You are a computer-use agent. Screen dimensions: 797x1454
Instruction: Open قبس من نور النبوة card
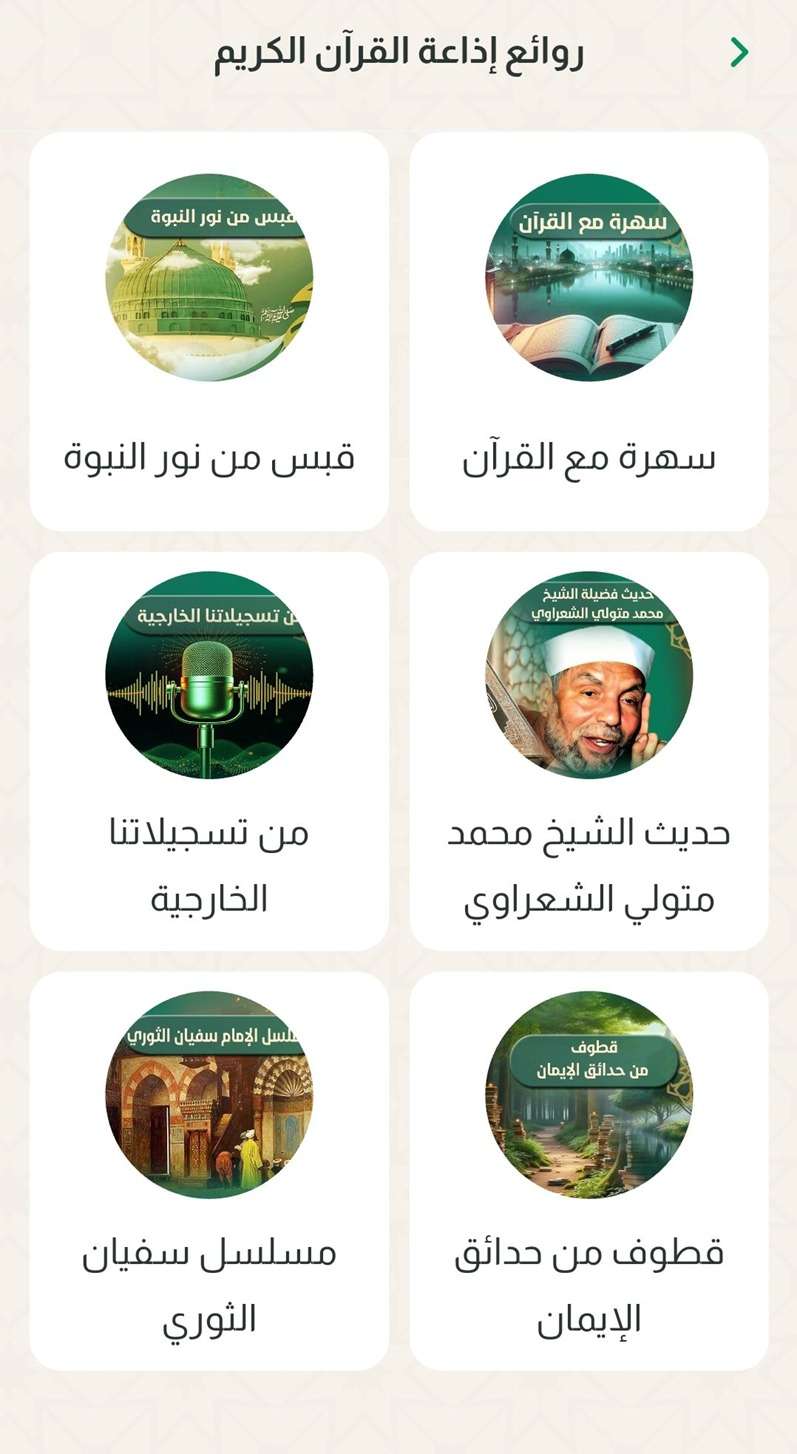pyautogui.click(x=209, y=330)
